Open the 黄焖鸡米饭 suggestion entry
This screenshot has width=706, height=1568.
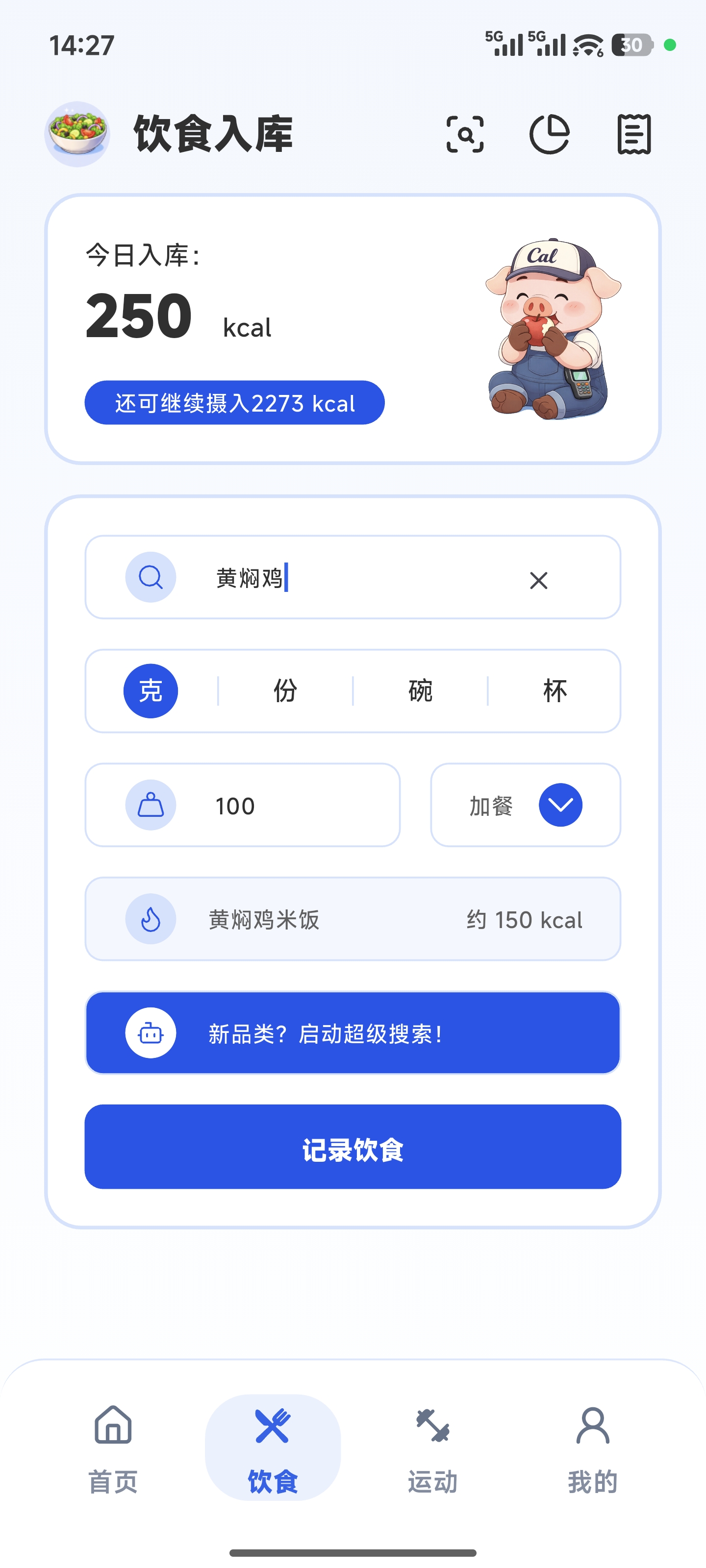pos(353,919)
